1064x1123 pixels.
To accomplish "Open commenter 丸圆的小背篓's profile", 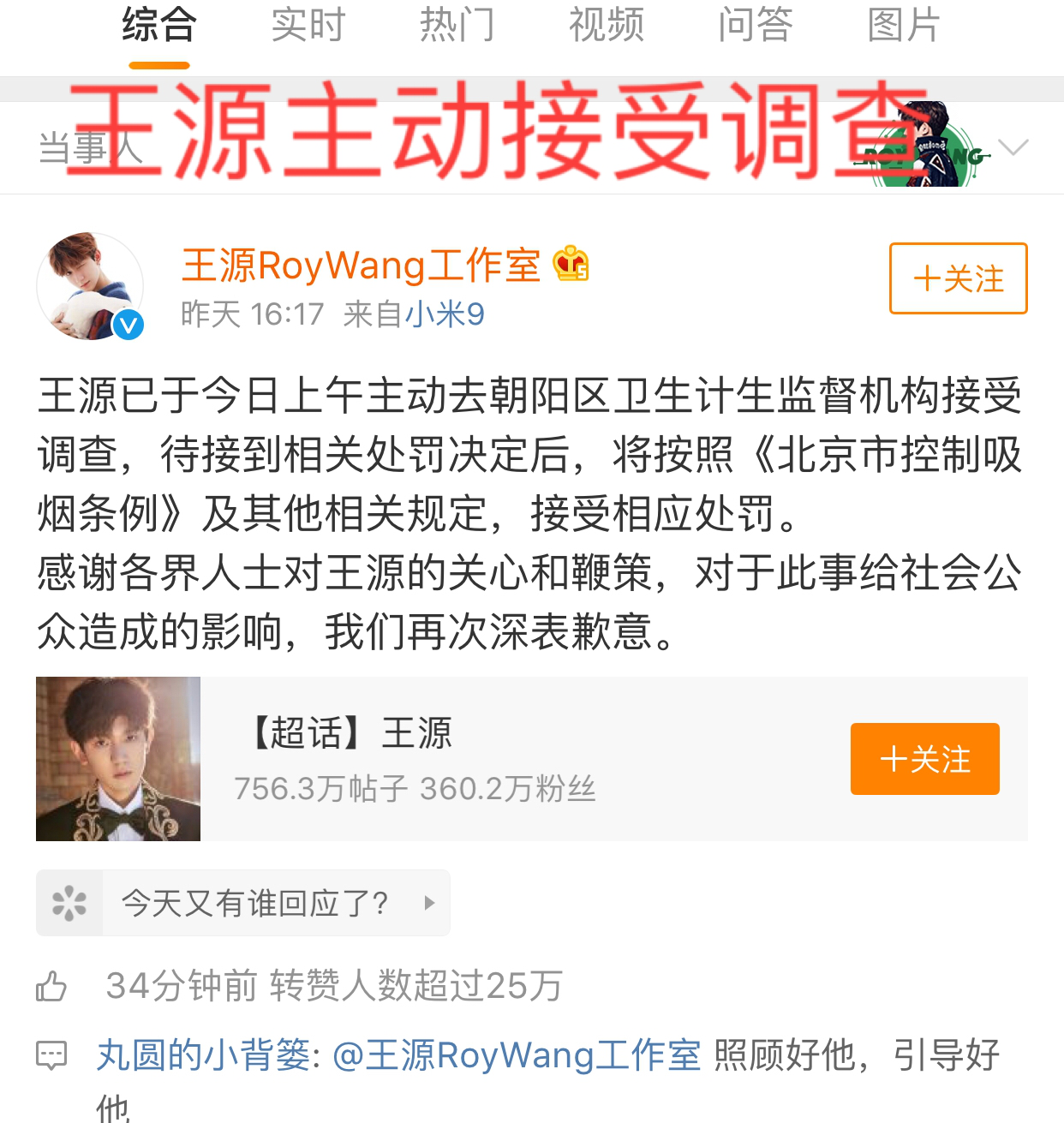I will [x=203, y=1055].
